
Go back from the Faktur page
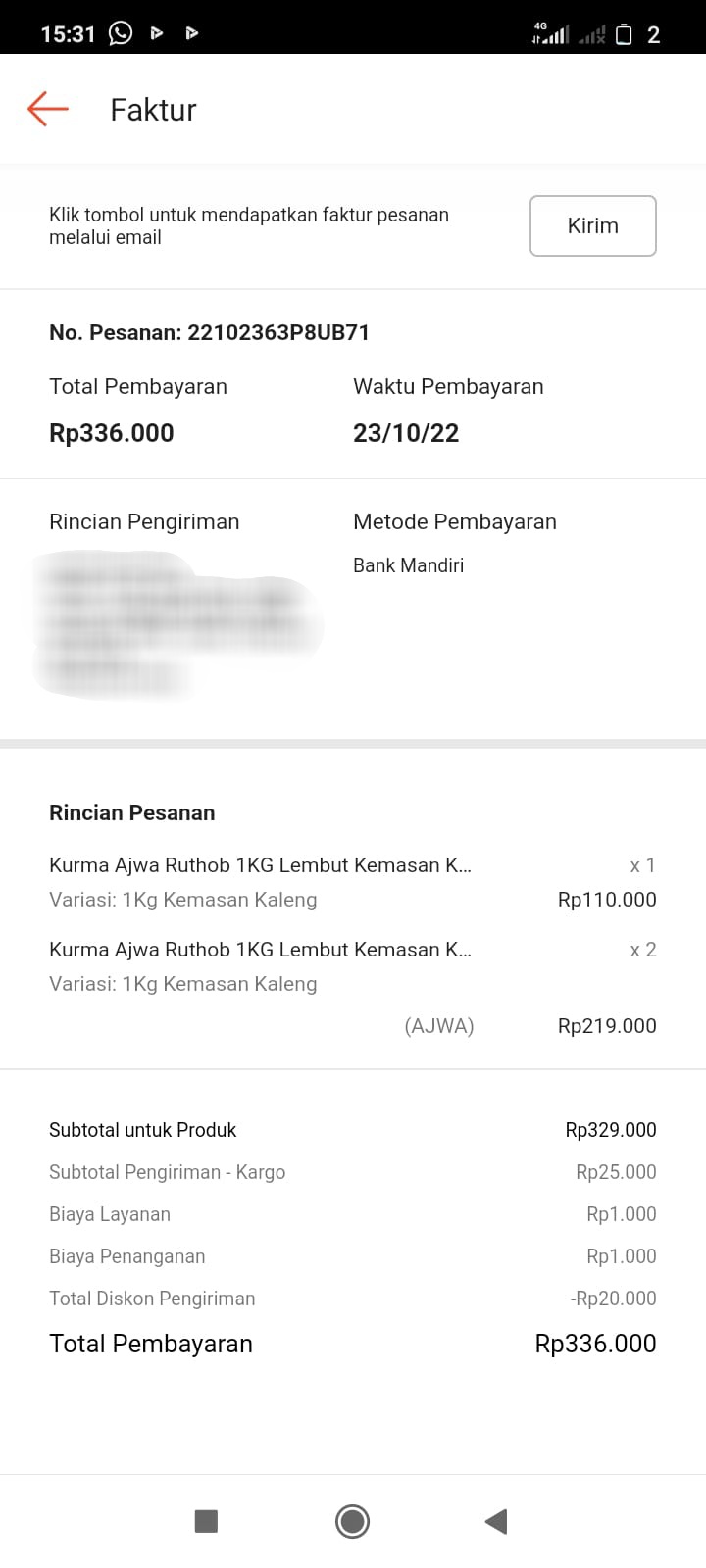coord(47,109)
